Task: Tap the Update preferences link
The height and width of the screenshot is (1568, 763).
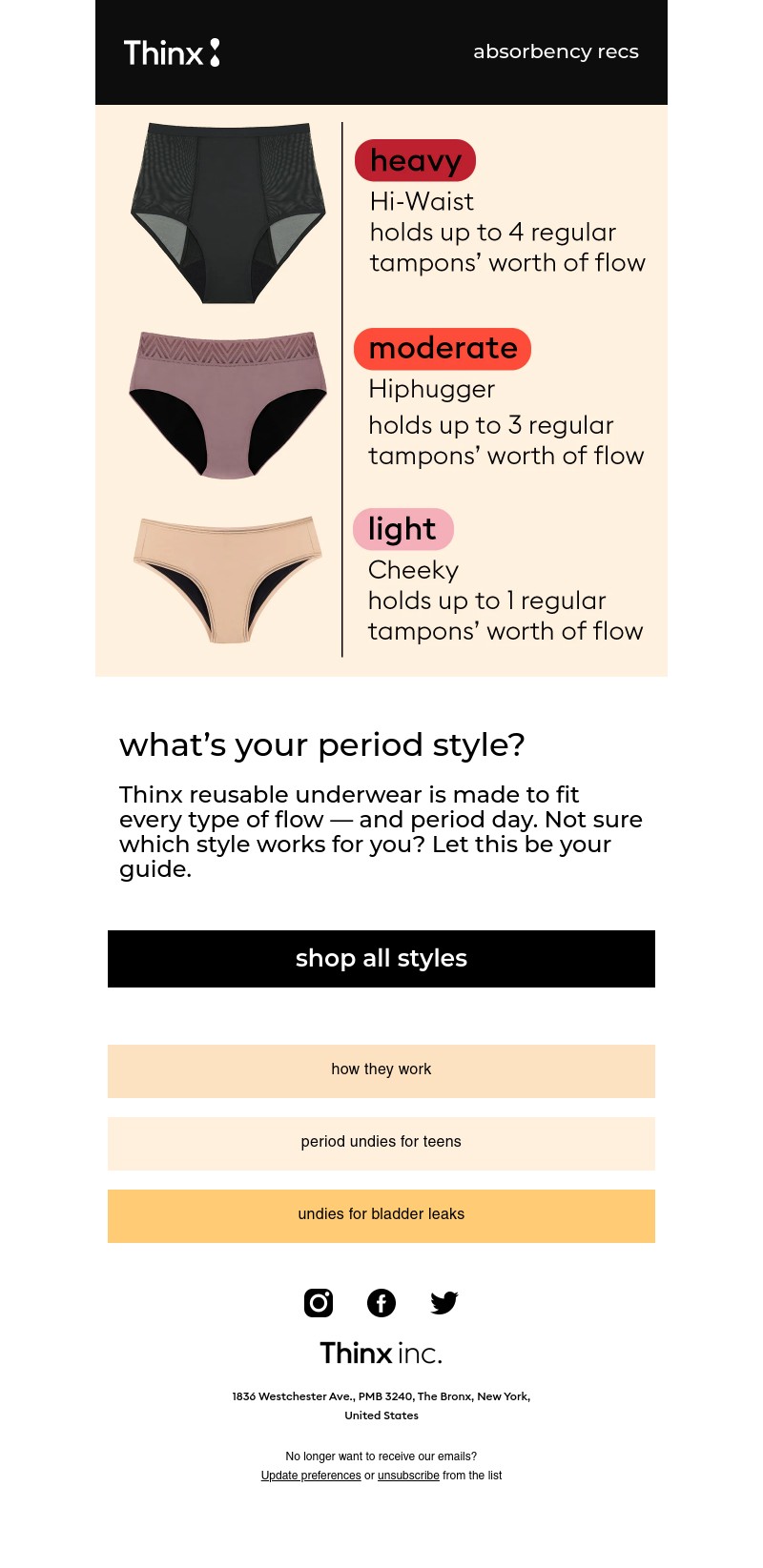Action: point(311,1476)
